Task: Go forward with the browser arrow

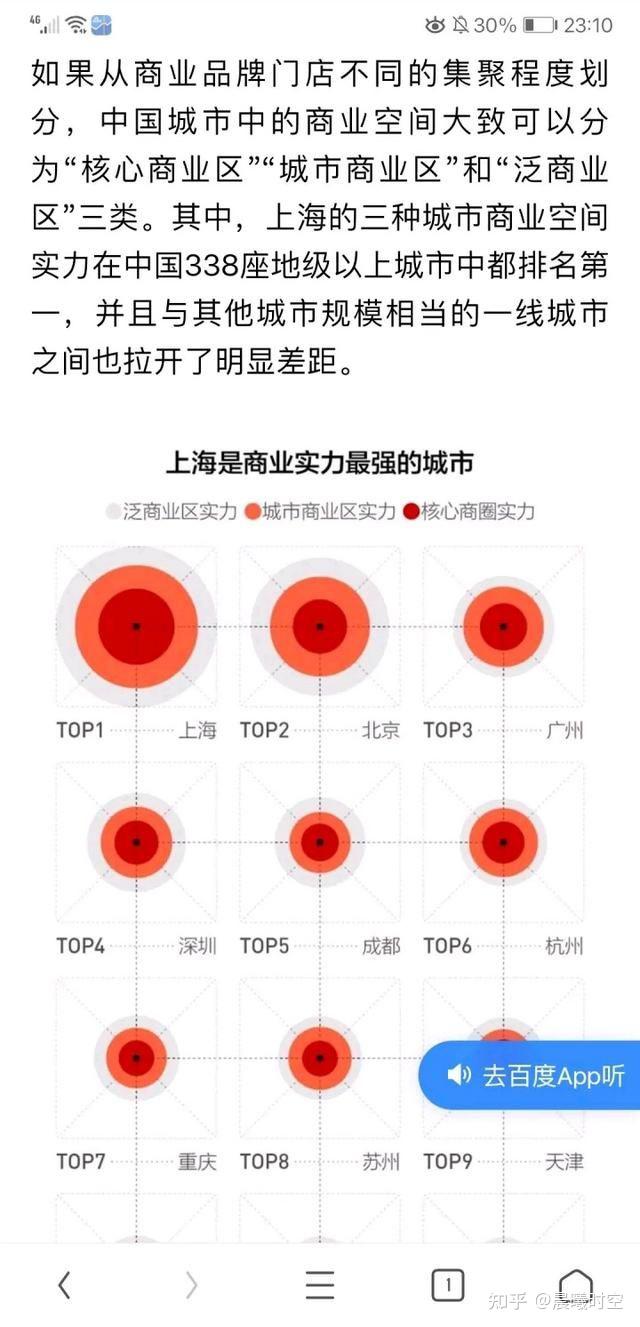Action: 191,1285
